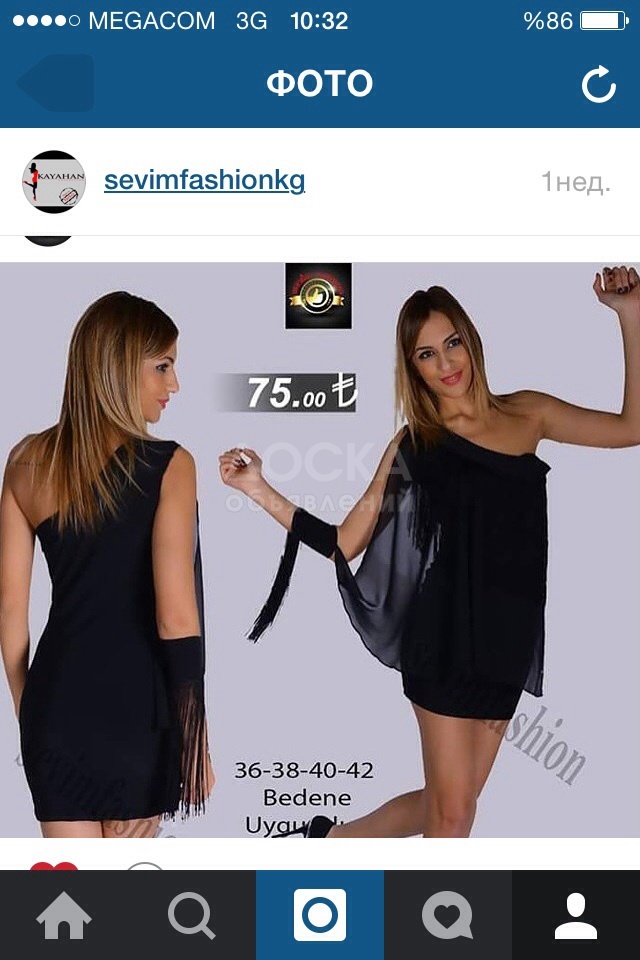Viewport: 640px width, 960px height.
Task: Open sevimfashionkg profile link
Action: coord(204,181)
